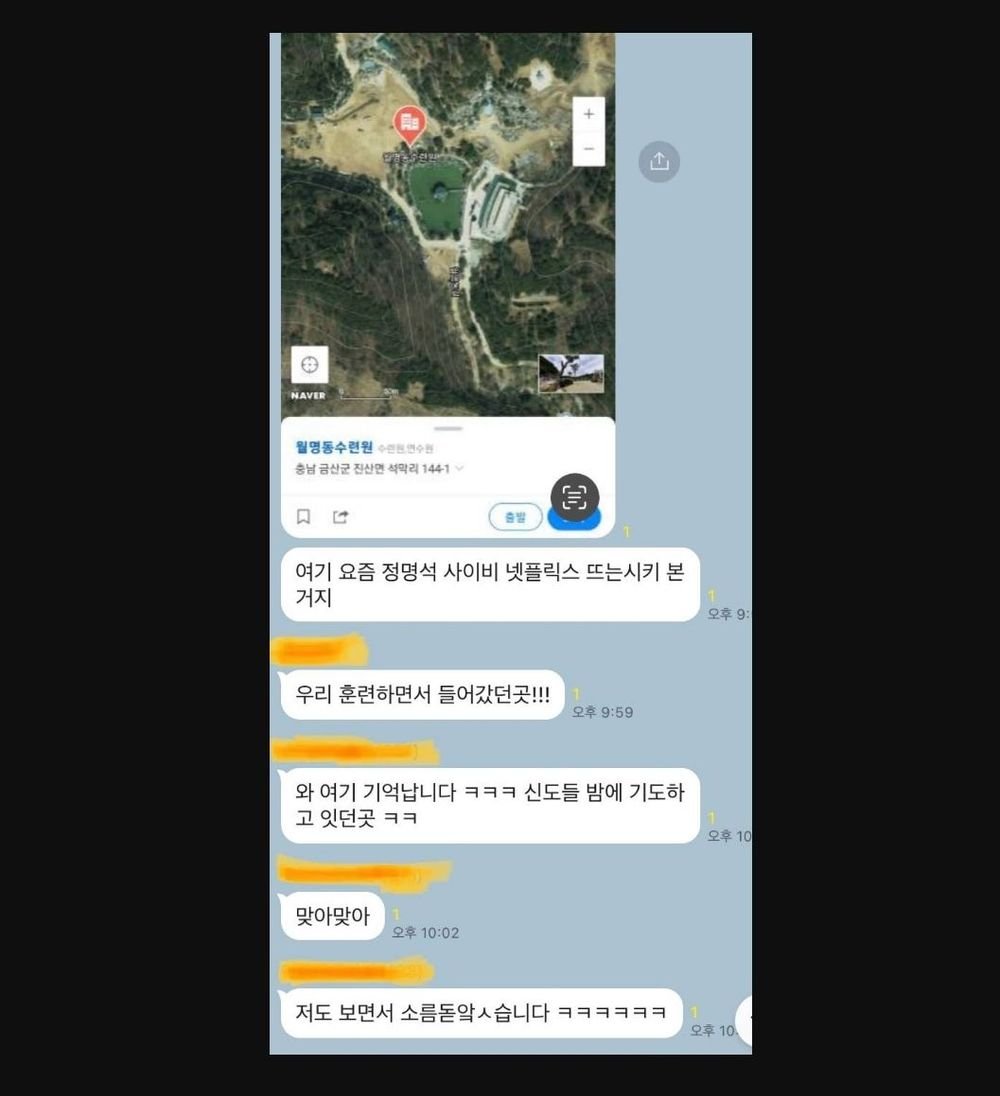Viewport: 1000px width, 1096px height.
Task: Share the map image message
Action: click(659, 162)
